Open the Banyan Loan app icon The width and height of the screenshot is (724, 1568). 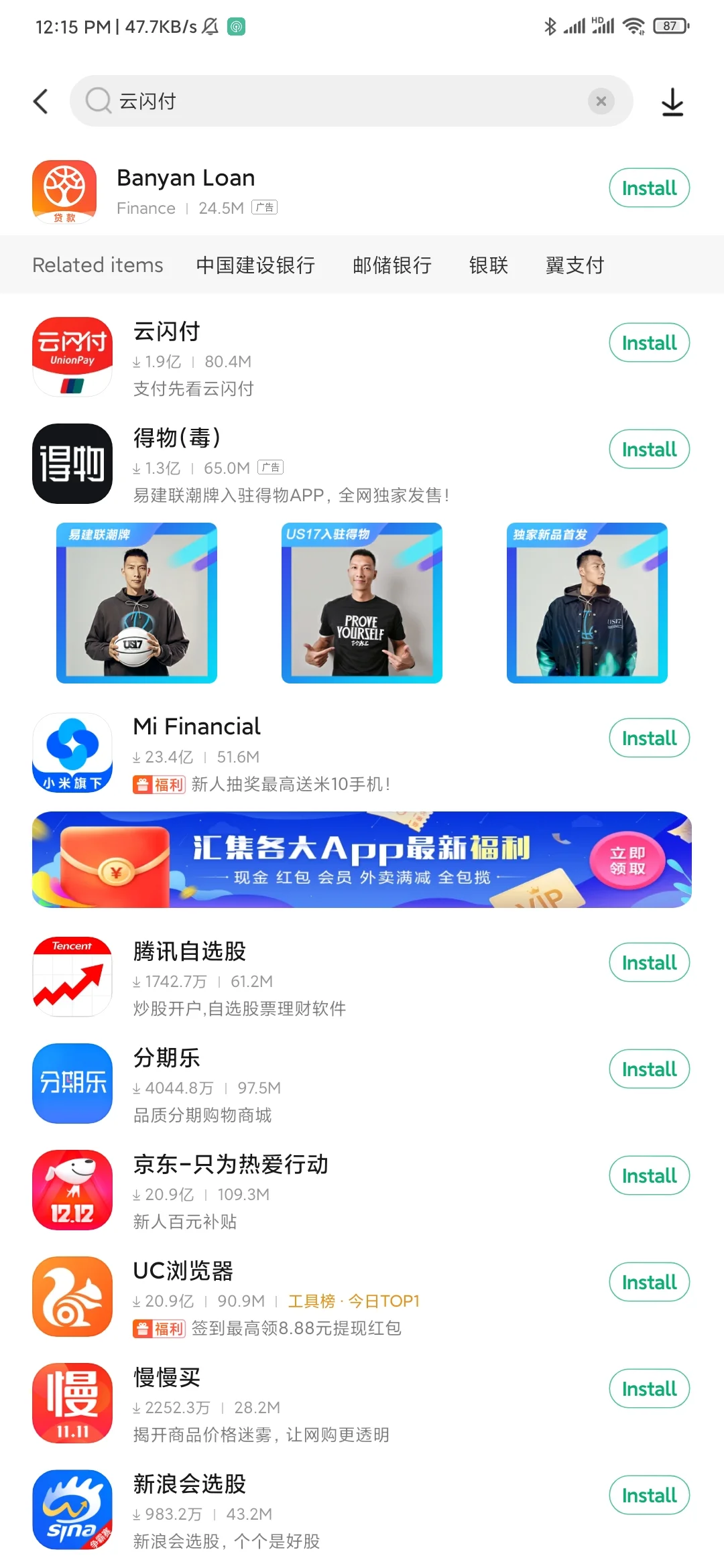(65, 191)
